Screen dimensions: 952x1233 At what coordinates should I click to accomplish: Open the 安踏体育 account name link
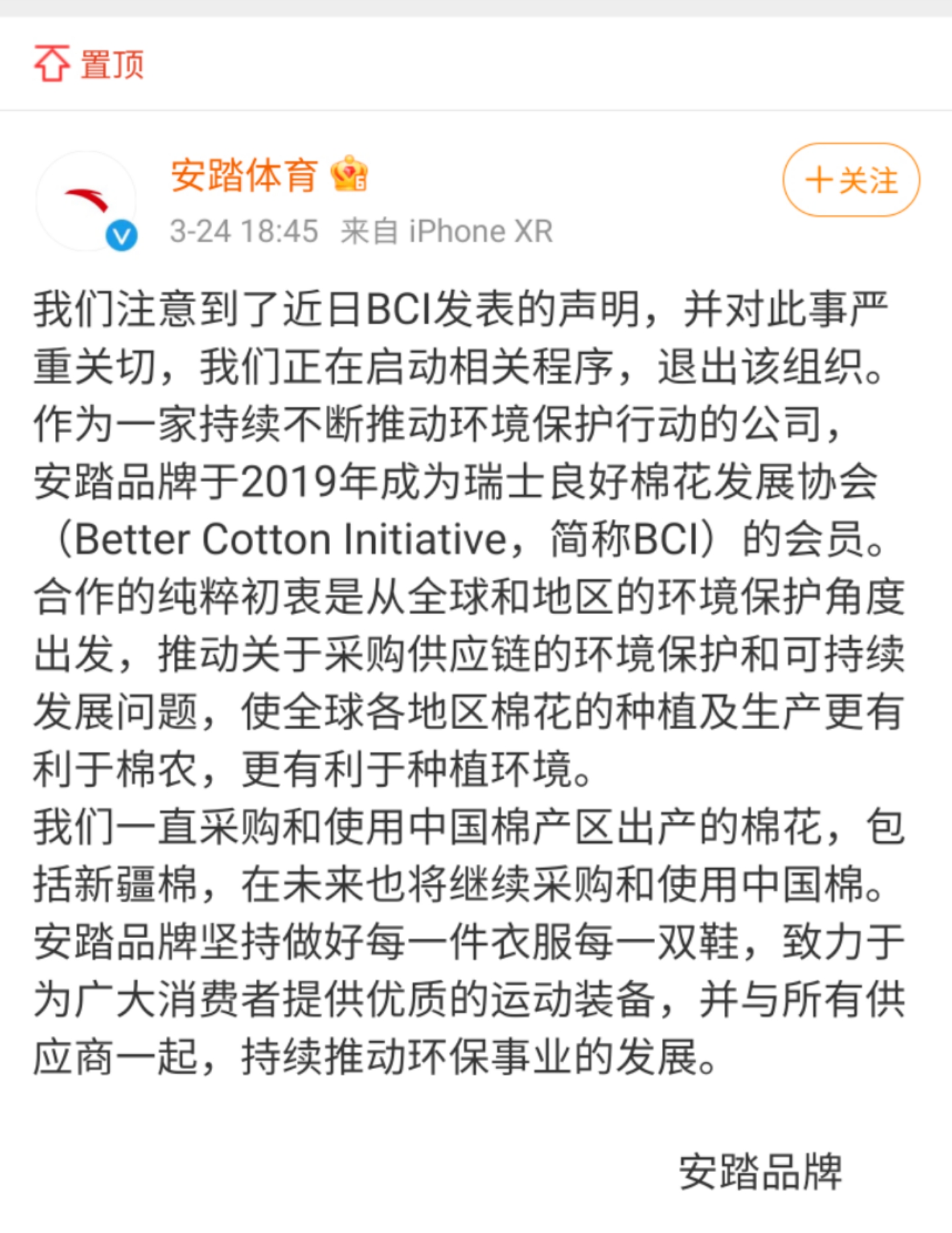[244, 175]
